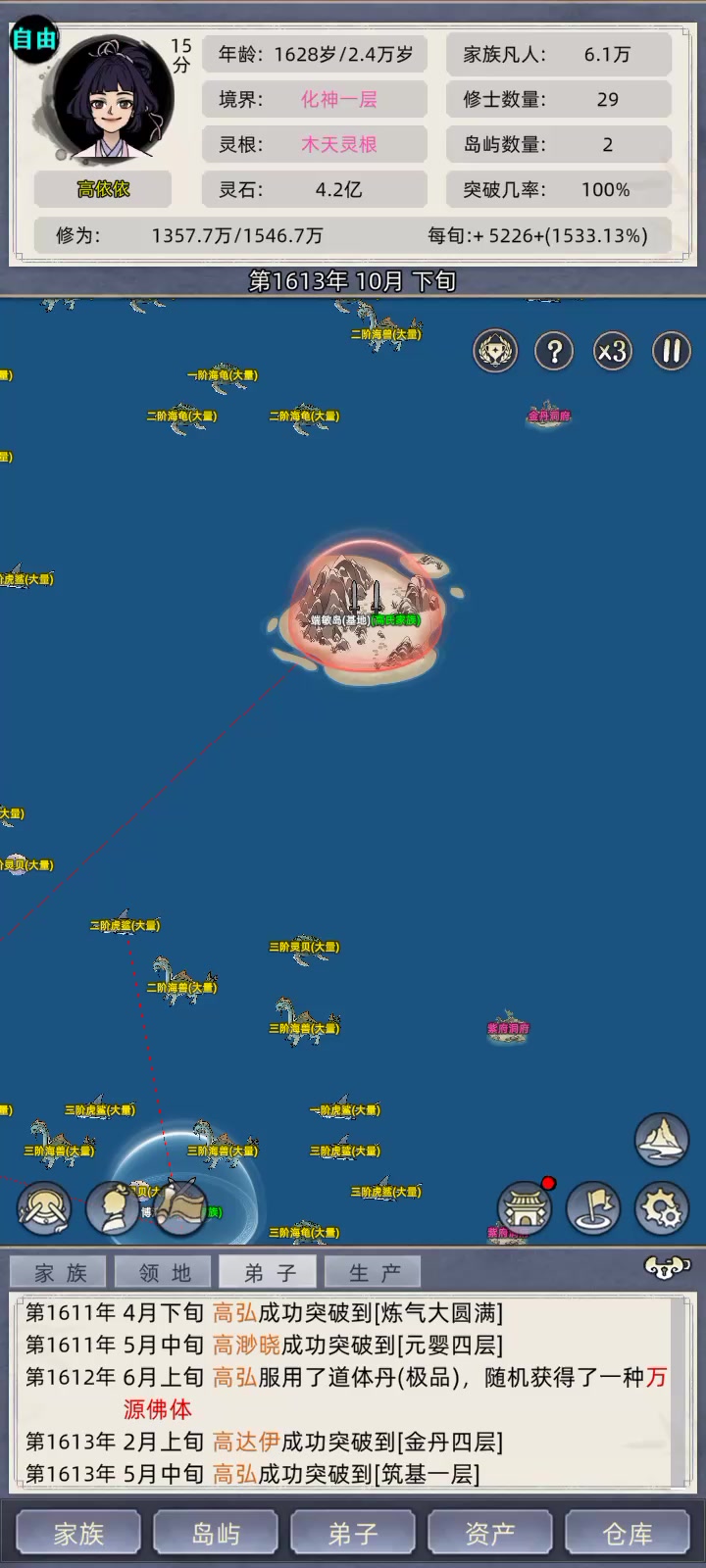Open the settings gear icon

[x=662, y=1207]
